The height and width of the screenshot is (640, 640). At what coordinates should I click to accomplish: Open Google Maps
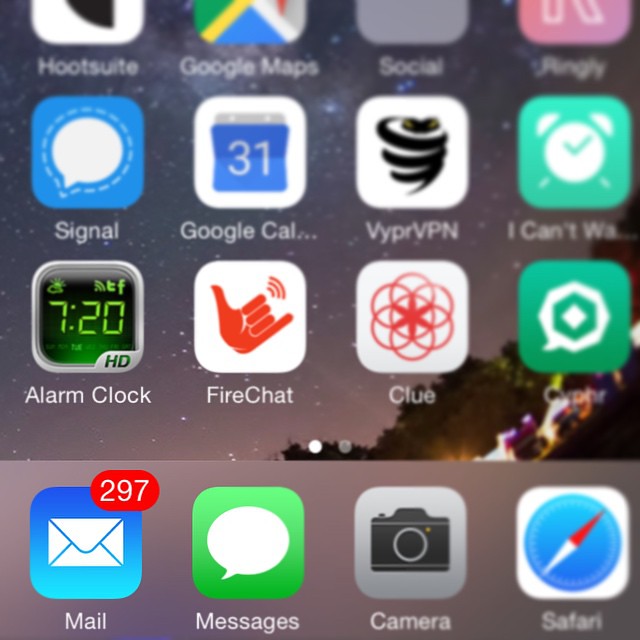pos(249,20)
